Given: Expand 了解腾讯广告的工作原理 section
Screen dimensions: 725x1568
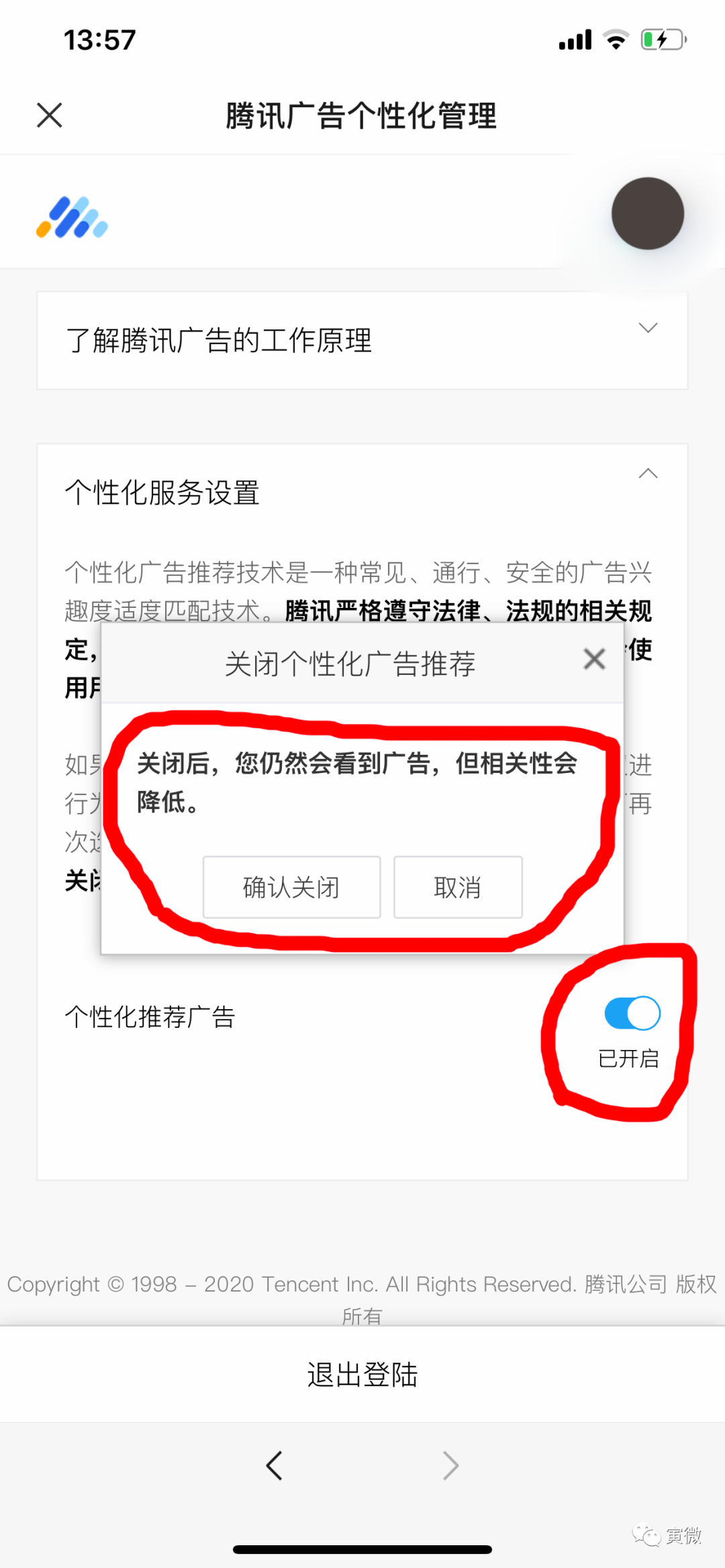Looking at the screenshot, I should coord(647,328).
